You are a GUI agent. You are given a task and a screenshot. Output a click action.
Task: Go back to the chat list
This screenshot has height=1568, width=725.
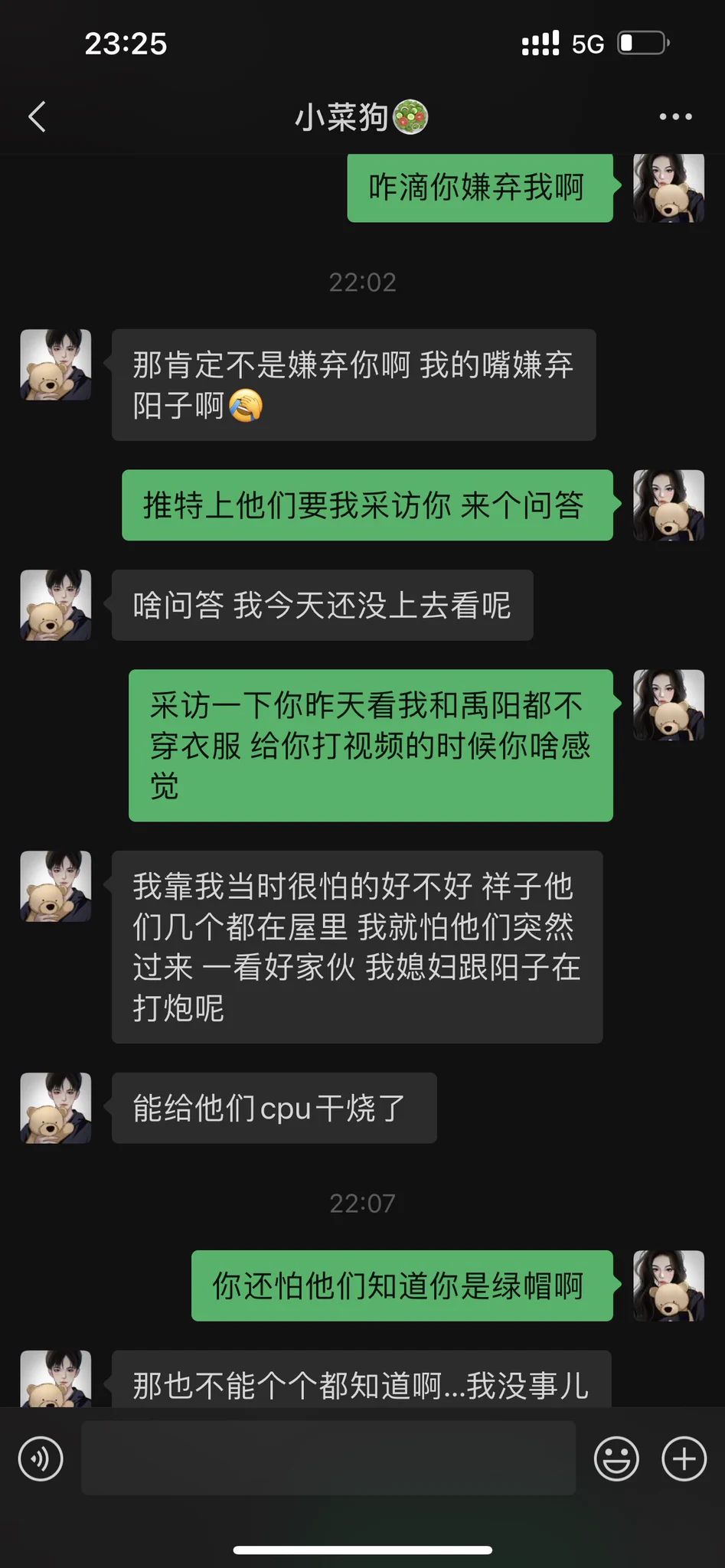(37, 117)
